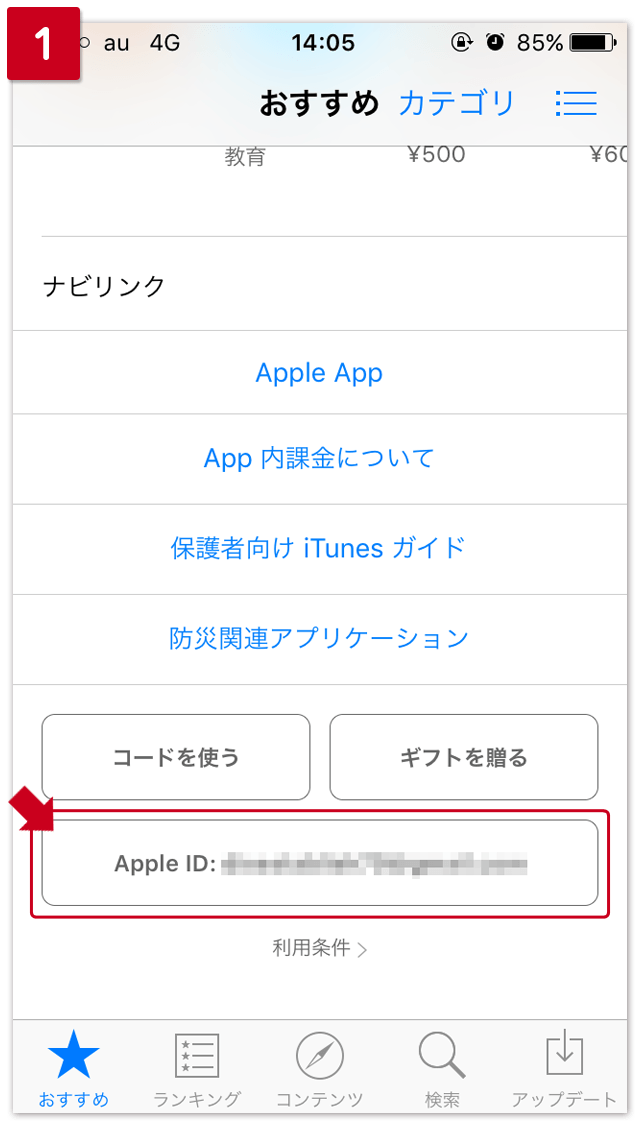Image resolution: width=640 pixels, height=1136 pixels.
Task: Open the Apple App link
Action: coord(319,373)
